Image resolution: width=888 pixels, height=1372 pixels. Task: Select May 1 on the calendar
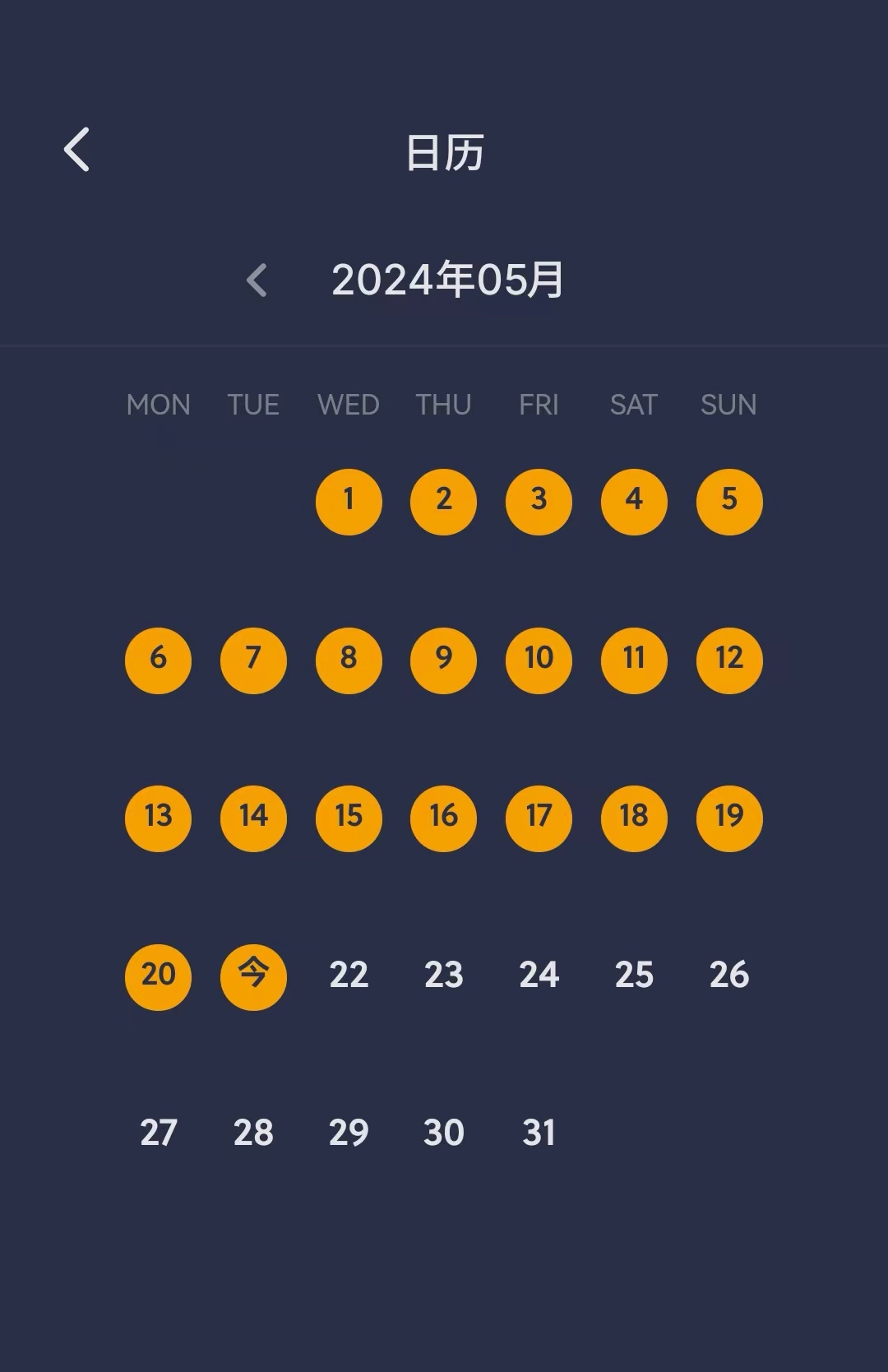coord(349,502)
